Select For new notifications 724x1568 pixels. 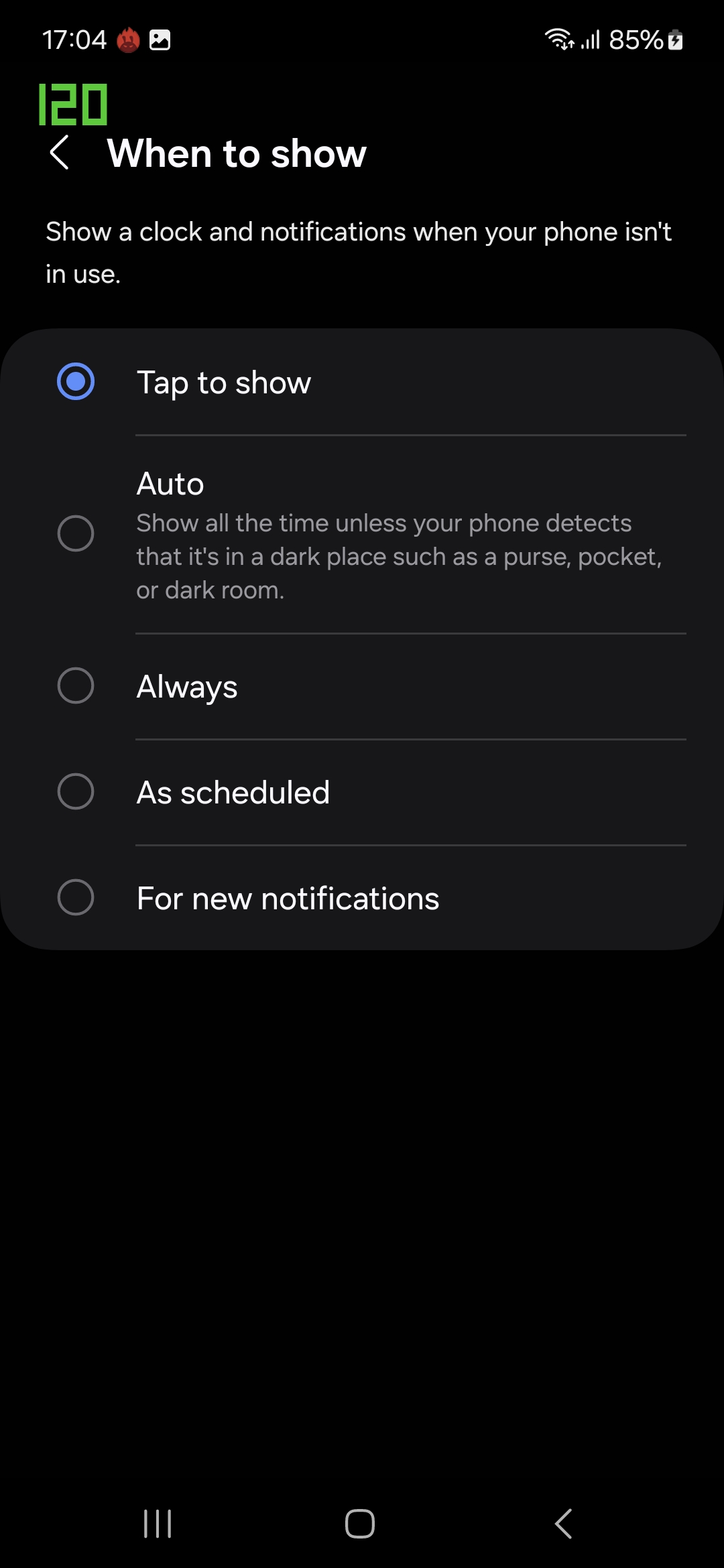coord(76,897)
